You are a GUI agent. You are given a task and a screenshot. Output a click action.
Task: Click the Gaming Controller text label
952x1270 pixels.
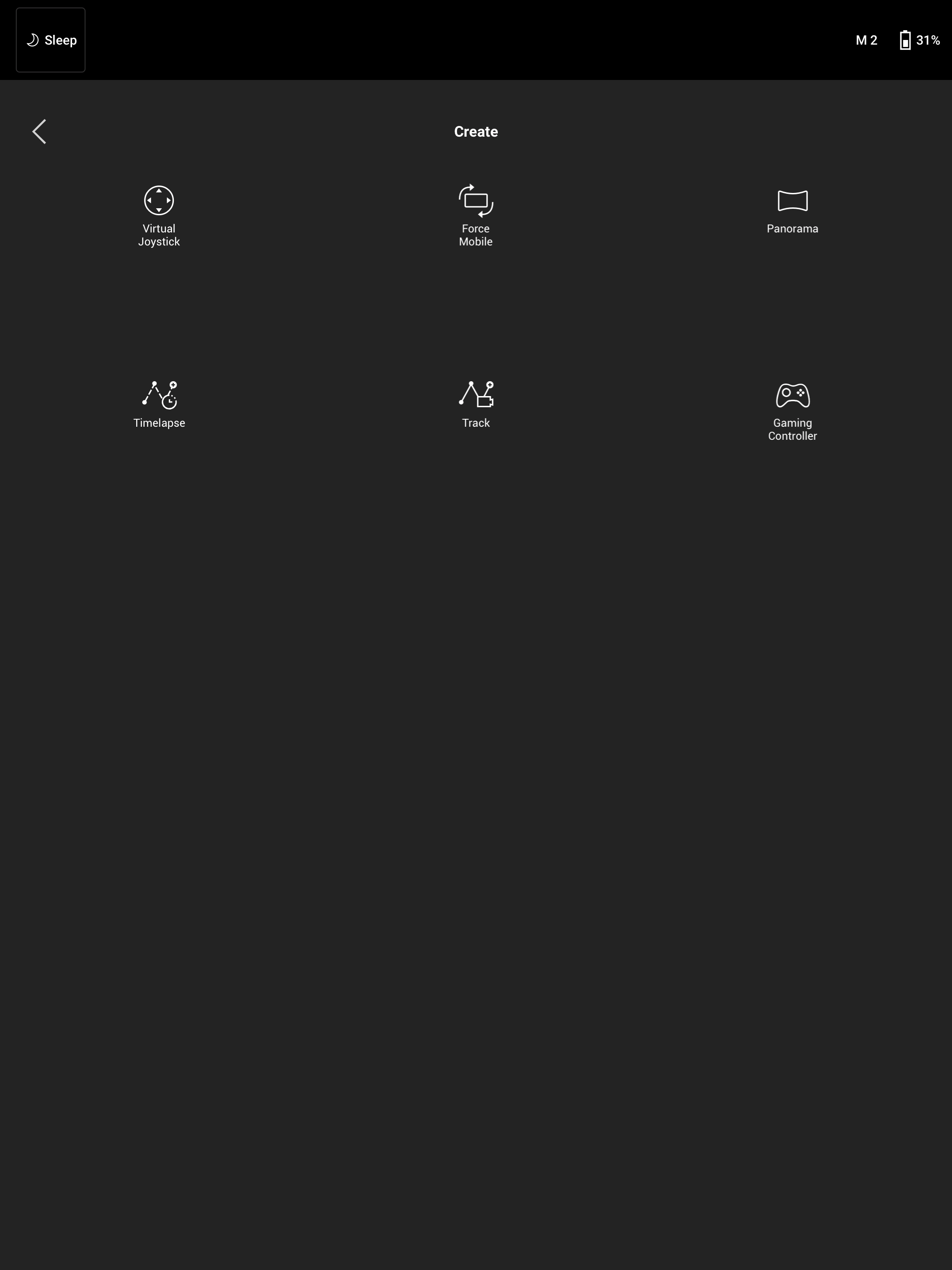[x=793, y=430]
